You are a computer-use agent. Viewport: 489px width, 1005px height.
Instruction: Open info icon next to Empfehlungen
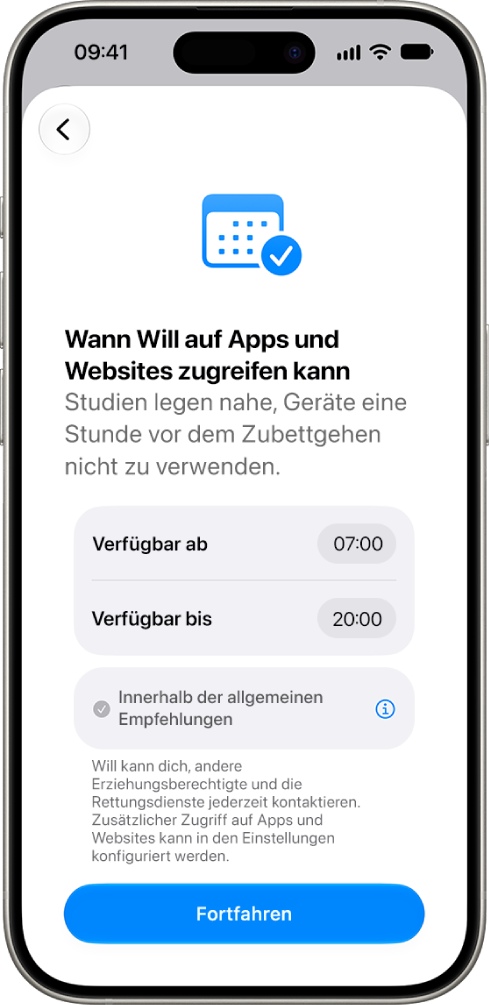tap(385, 708)
